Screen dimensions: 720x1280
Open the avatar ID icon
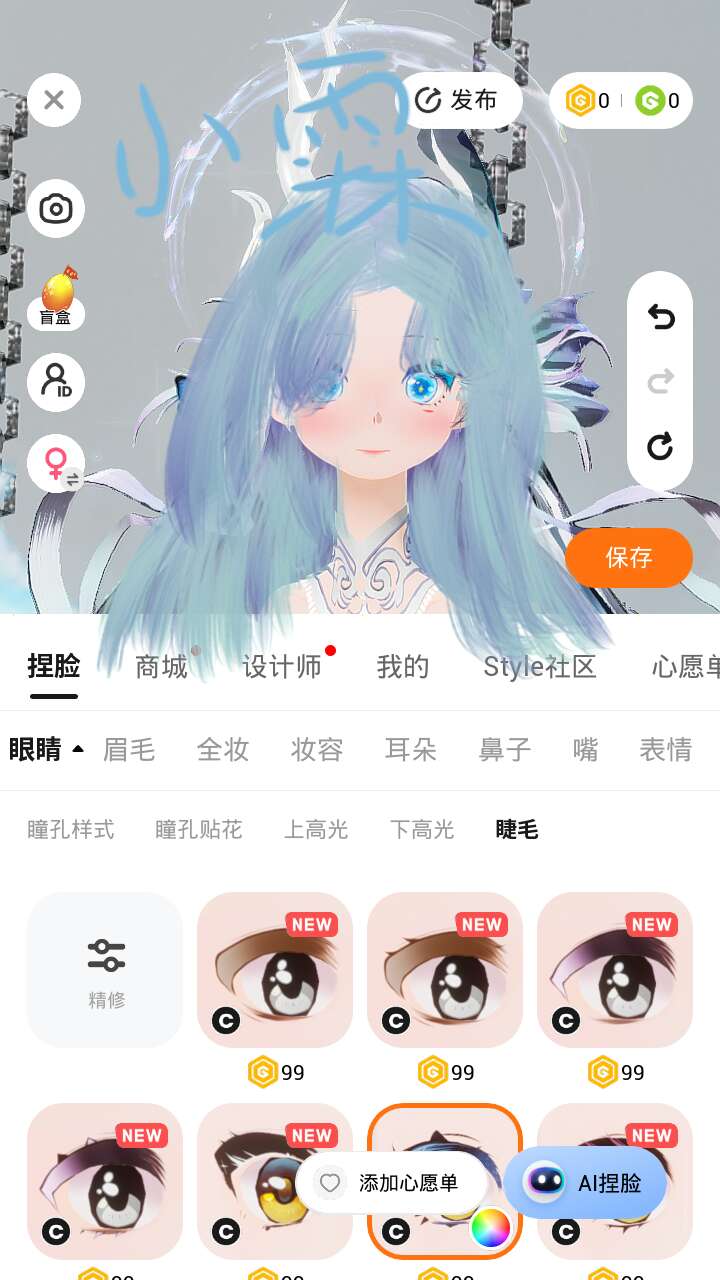[55, 382]
